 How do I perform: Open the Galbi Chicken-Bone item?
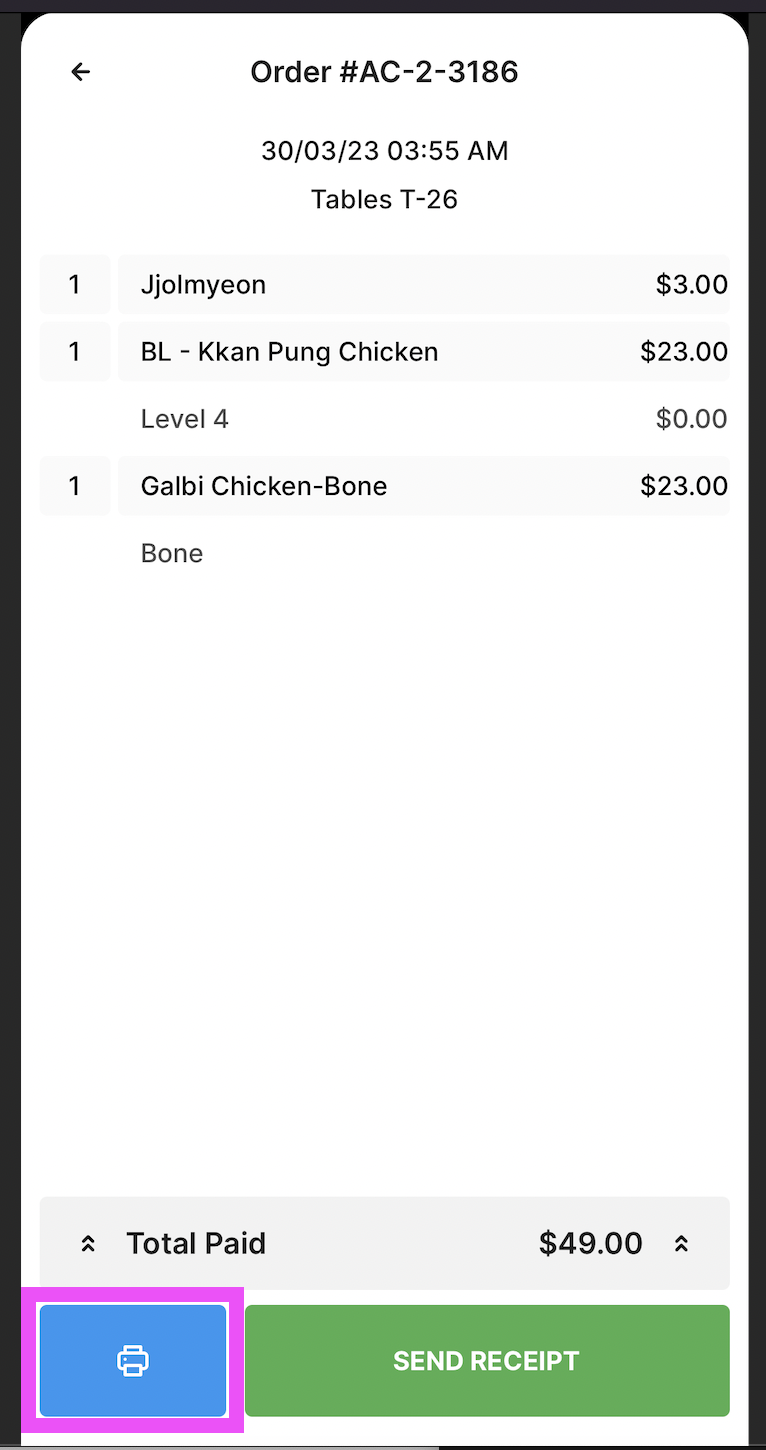click(x=423, y=486)
